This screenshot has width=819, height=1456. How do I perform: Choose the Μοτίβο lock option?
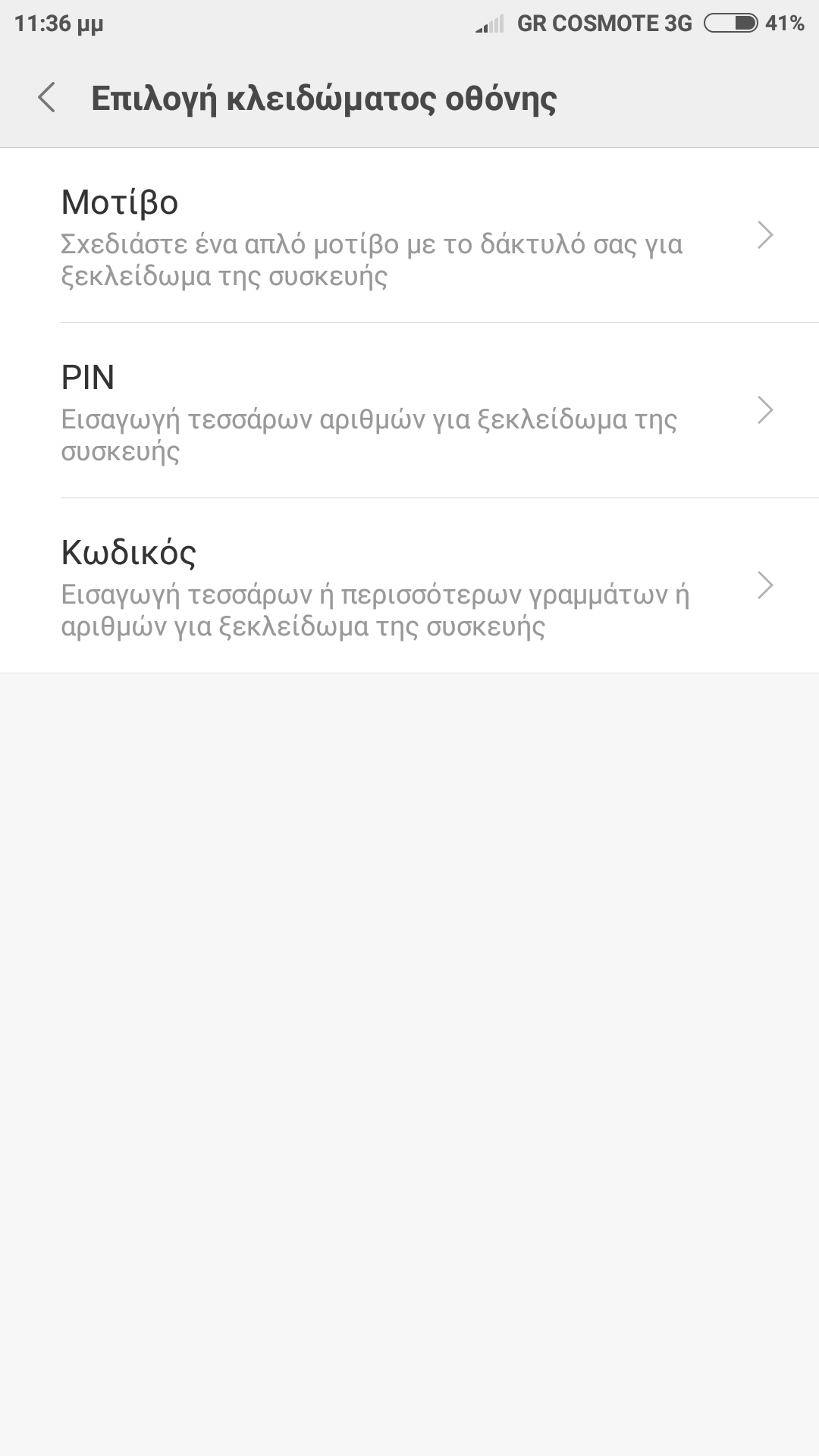coord(409,236)
